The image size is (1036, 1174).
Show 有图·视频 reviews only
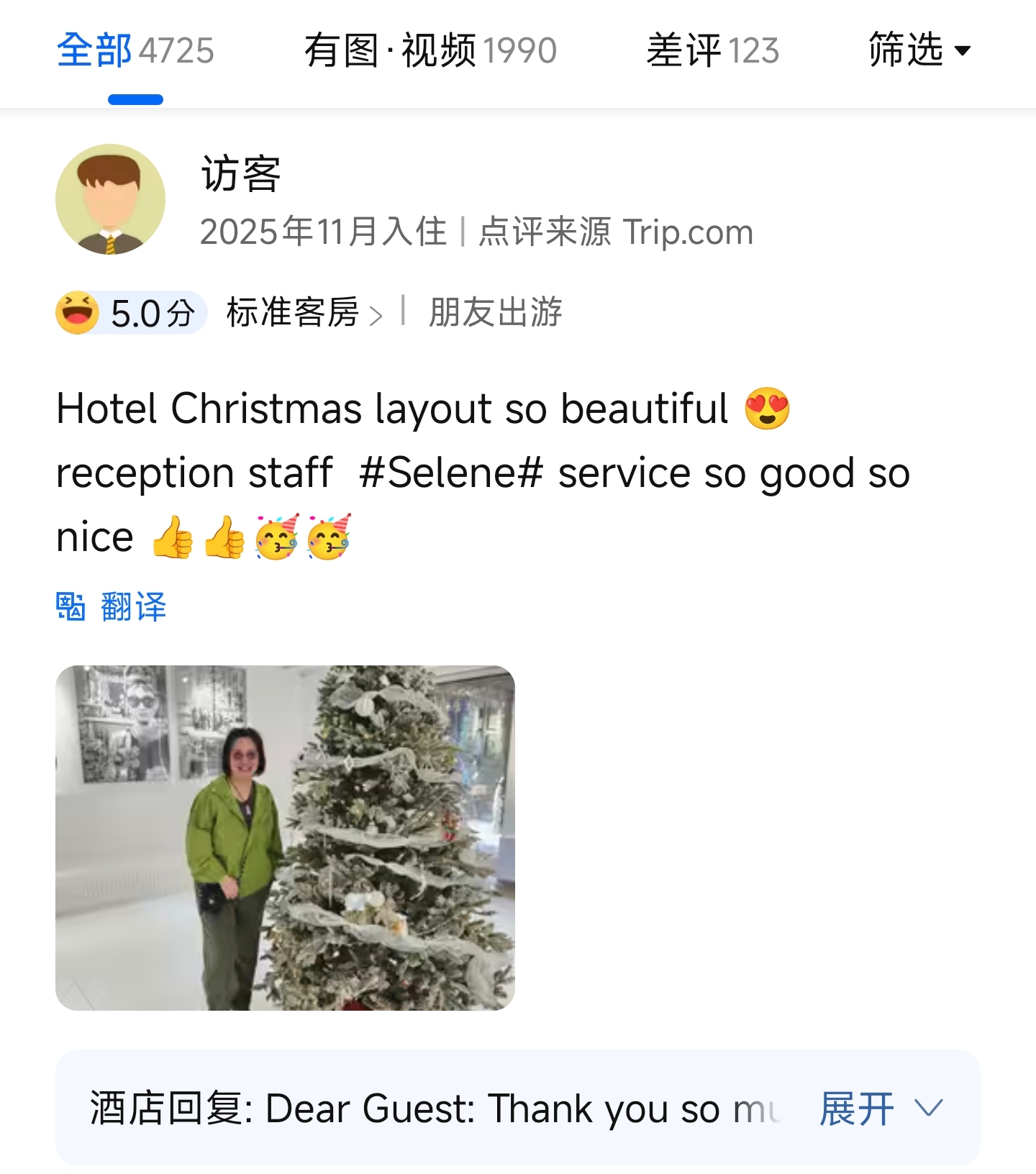click(430, 51)
